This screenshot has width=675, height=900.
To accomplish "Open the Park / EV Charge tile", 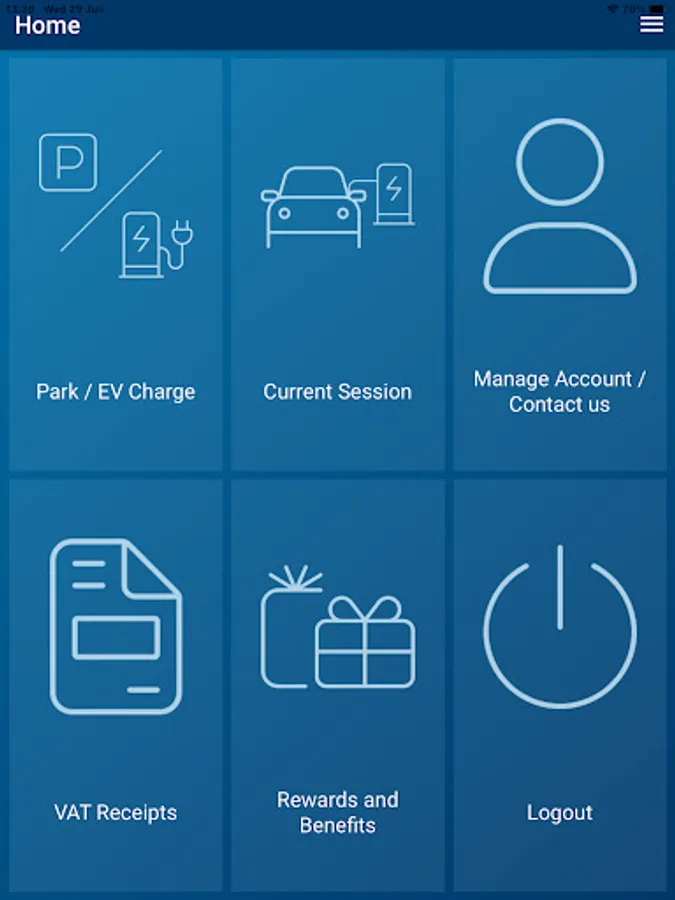I will coord(116,264).
